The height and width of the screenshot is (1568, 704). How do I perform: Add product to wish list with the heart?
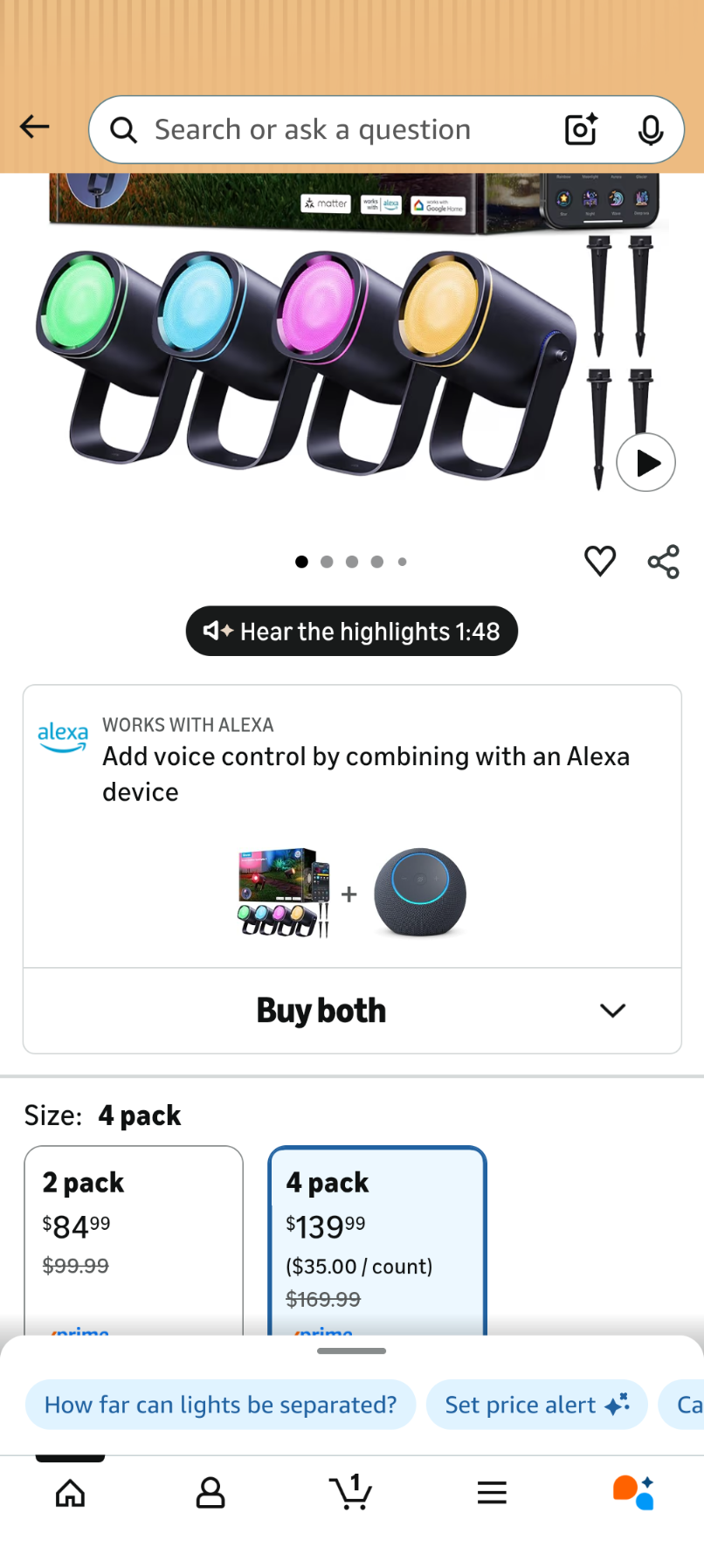pyautogui.click(x=600, y=561)
